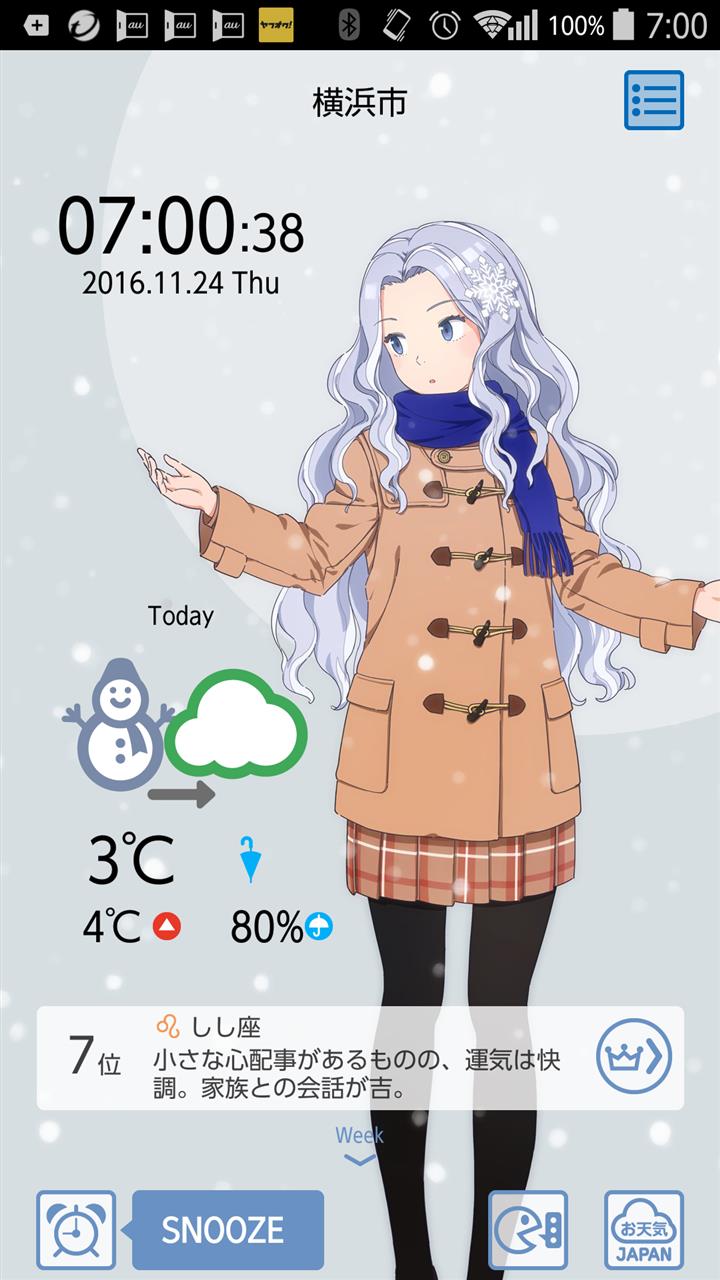Image resolution: width=720 pixels, height=1280 pixels.
Task: Open the game icon at bottom
Action: point(528,1230)
